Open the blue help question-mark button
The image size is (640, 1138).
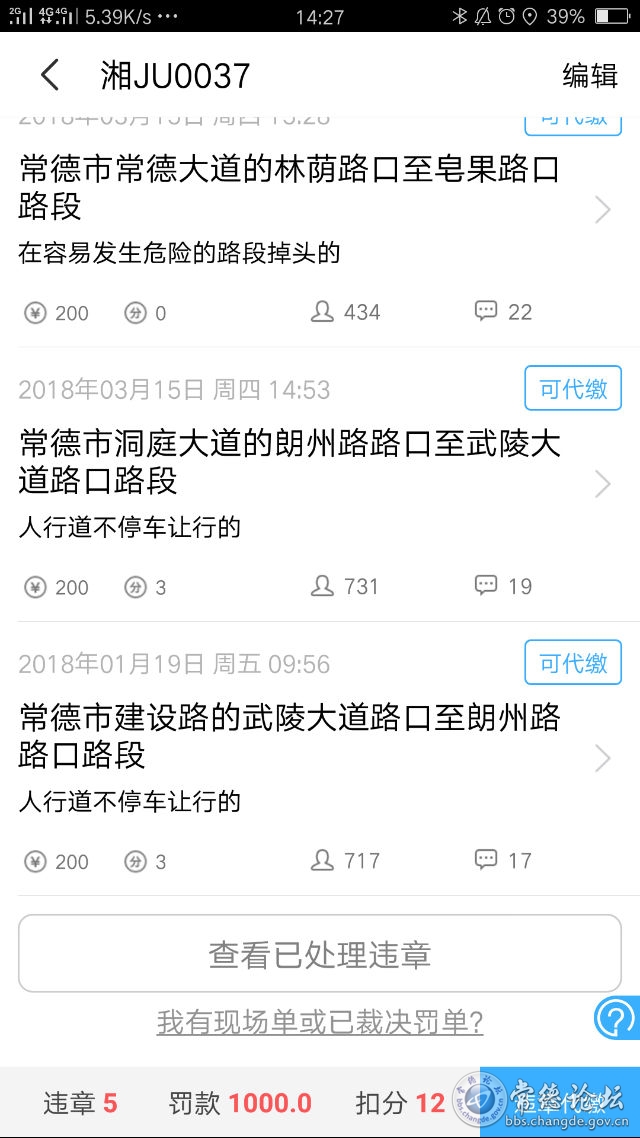tap(617, 1018)
